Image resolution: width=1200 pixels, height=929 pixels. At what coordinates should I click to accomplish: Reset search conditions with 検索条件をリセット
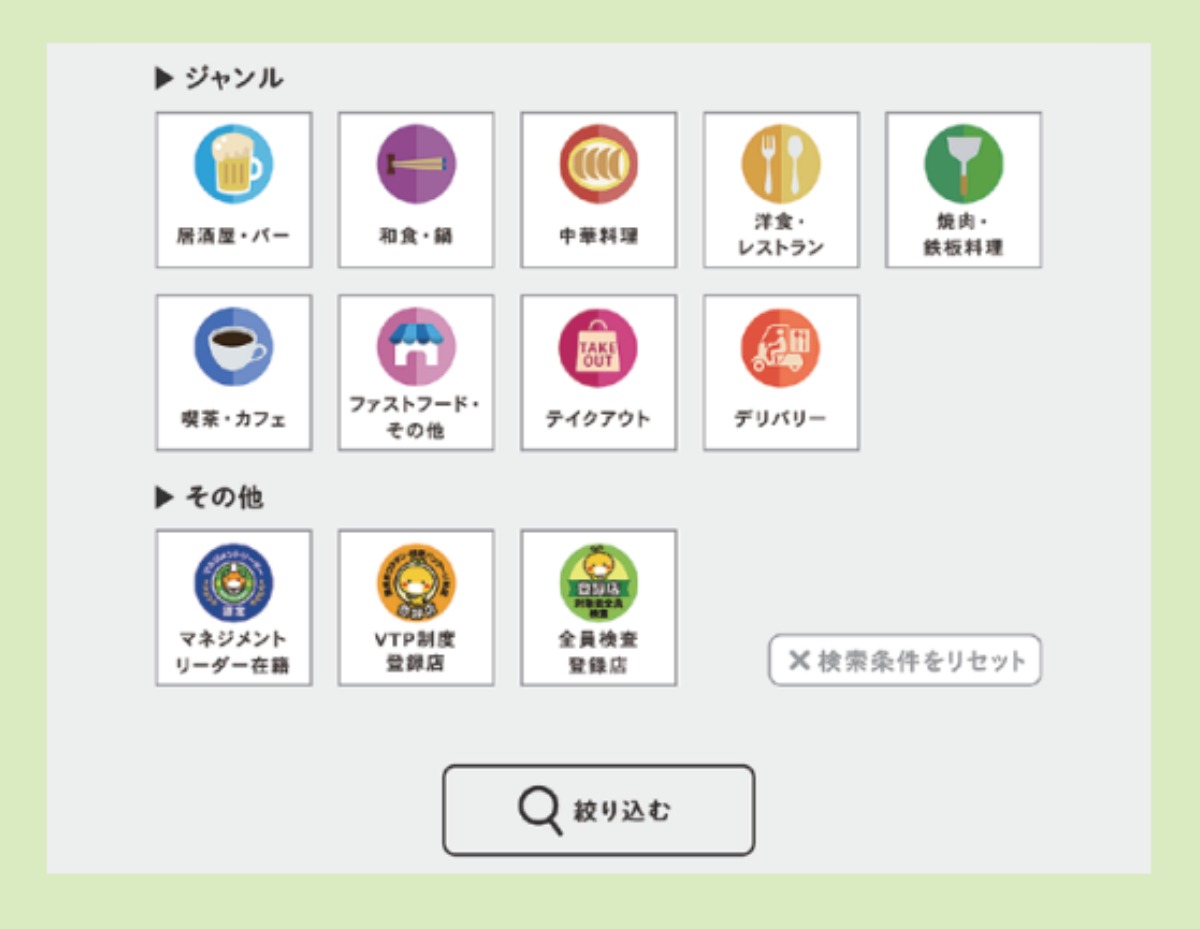coord(905,660)
